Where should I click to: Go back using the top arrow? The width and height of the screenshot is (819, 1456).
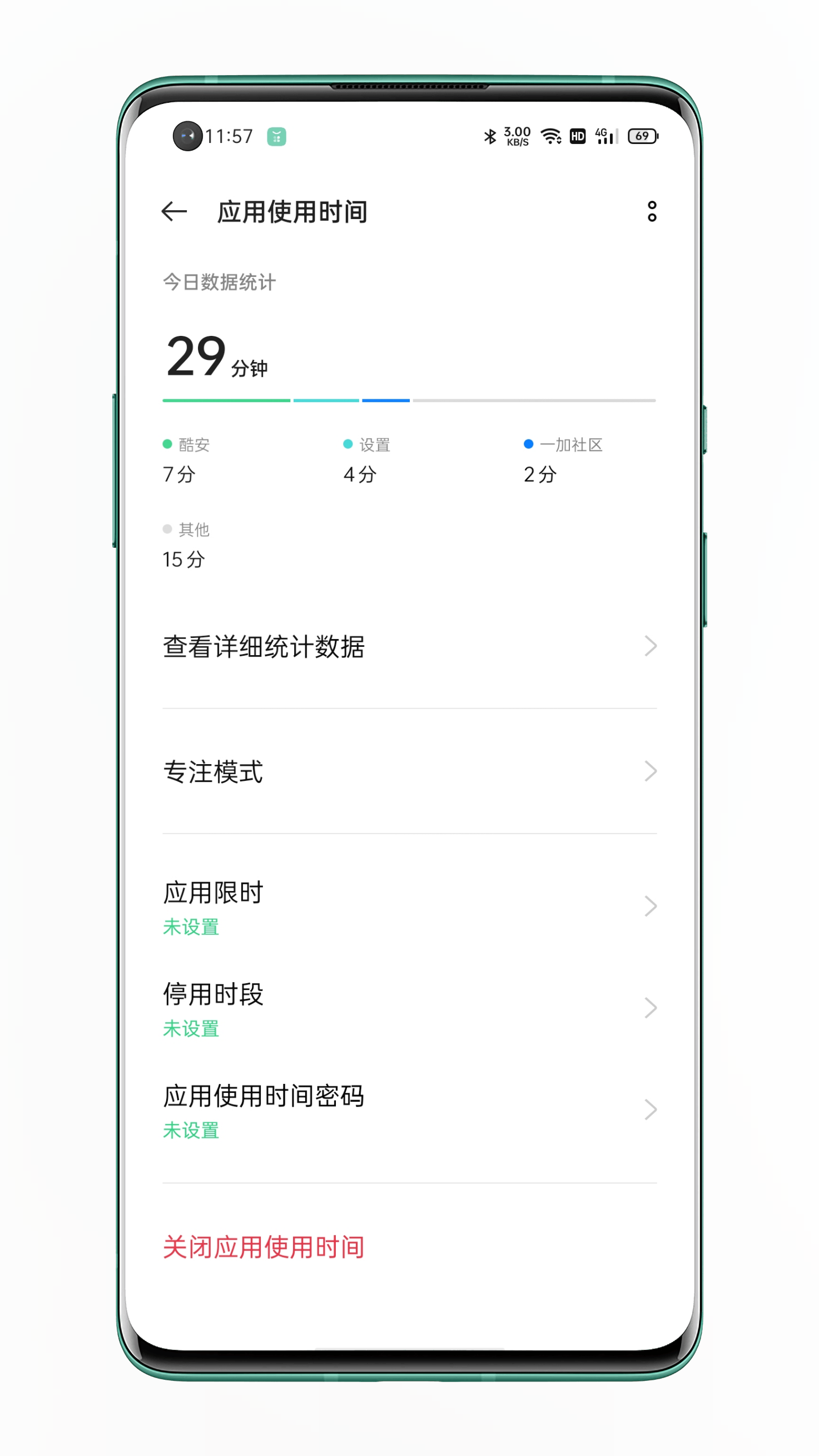pos(173,211)
